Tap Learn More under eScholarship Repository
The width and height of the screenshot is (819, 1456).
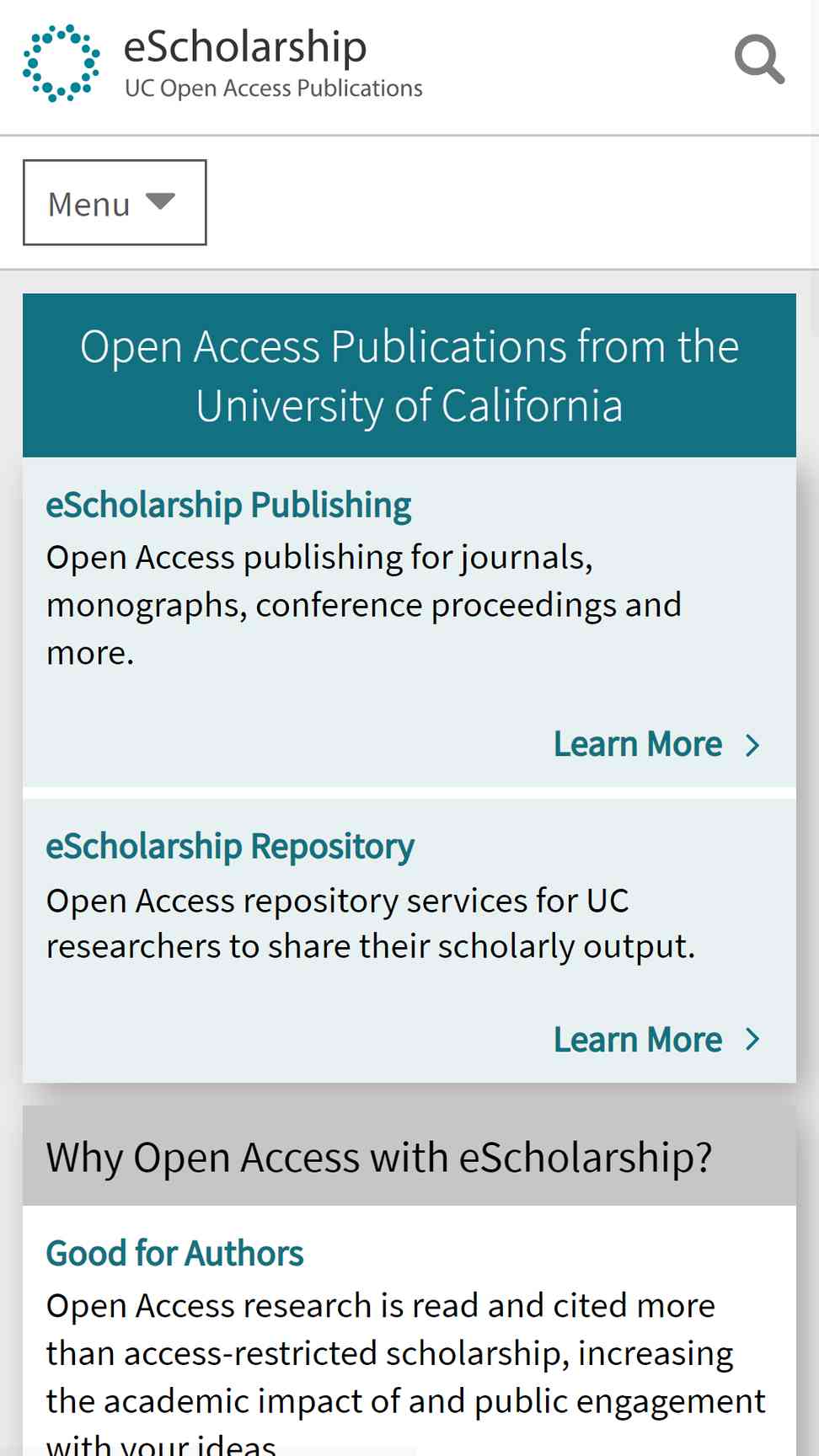click(x=657, y=1040)
